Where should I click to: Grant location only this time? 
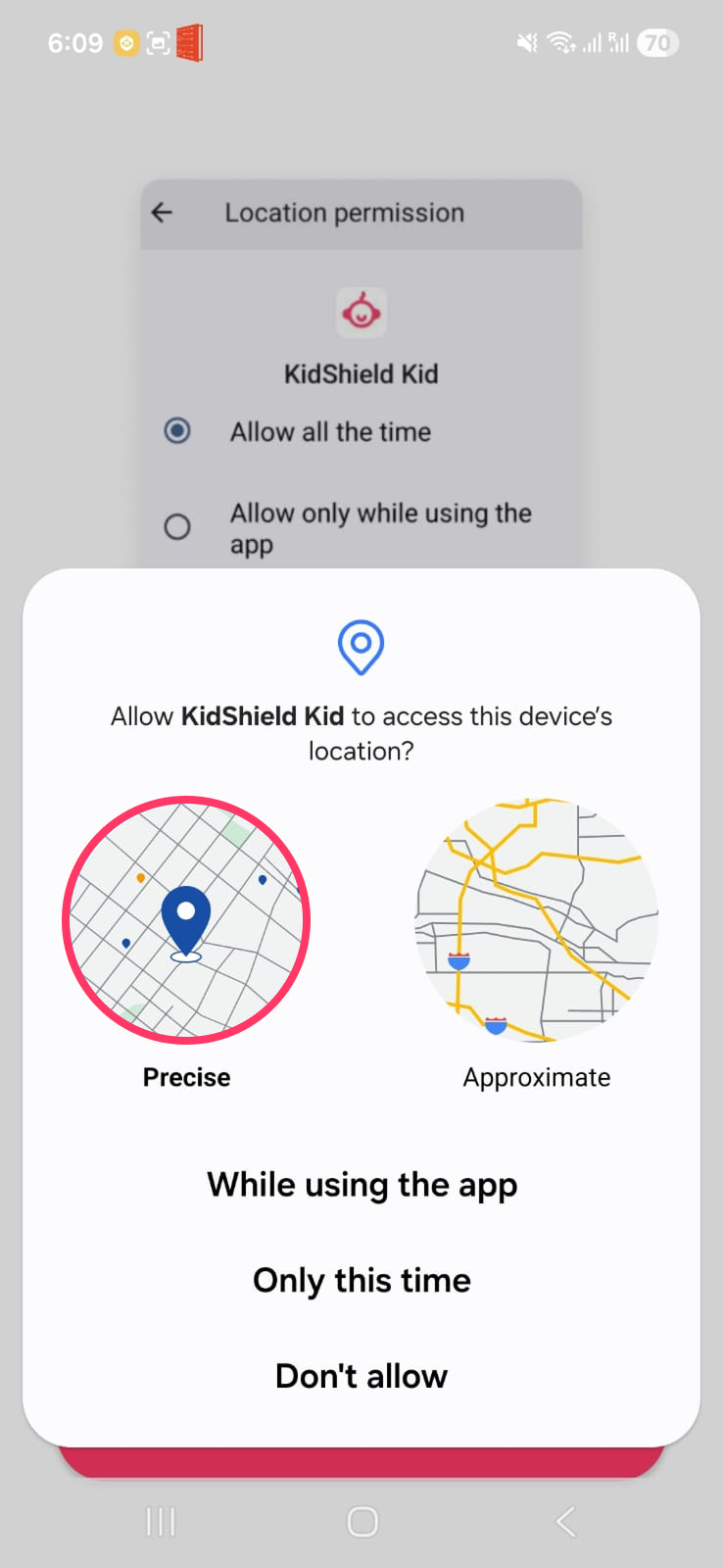click(361, 1281)
